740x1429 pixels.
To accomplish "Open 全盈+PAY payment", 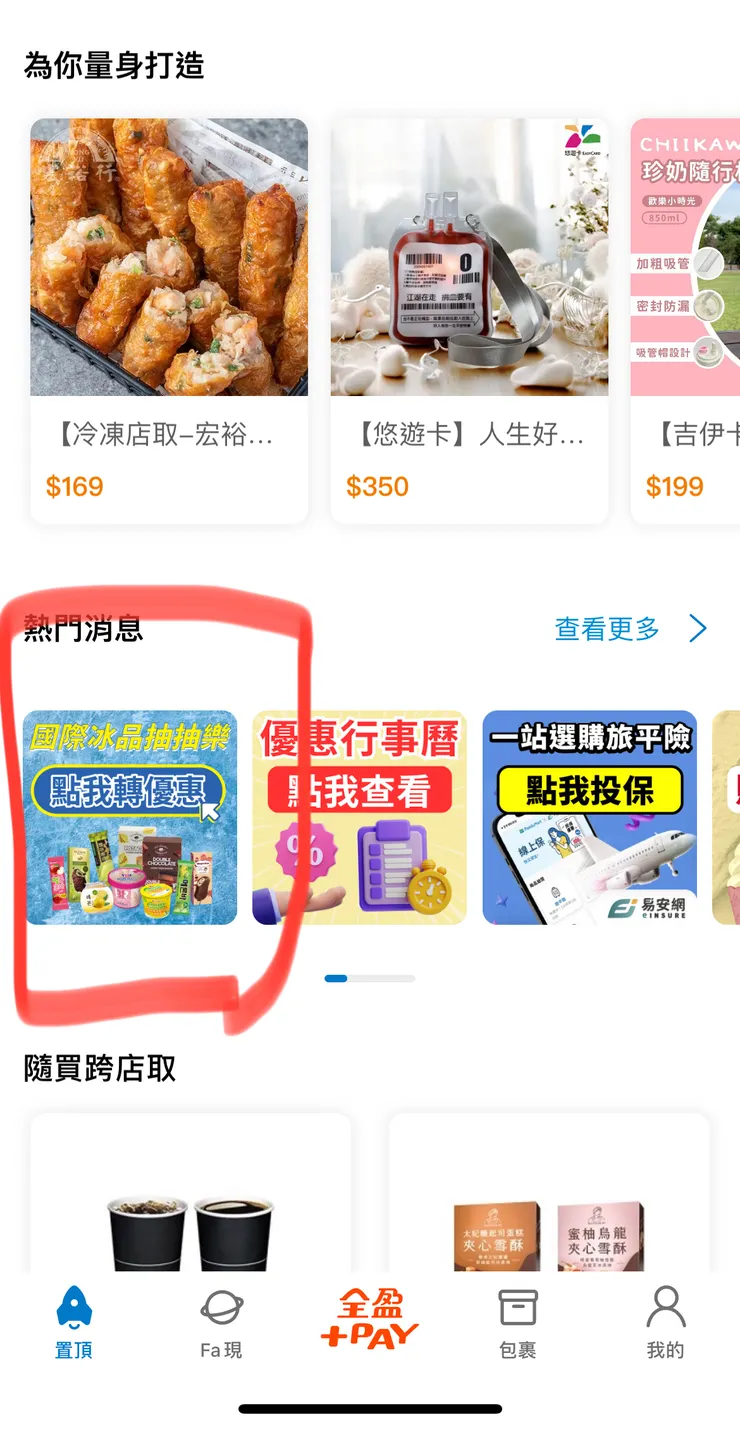I will 369,1320.
